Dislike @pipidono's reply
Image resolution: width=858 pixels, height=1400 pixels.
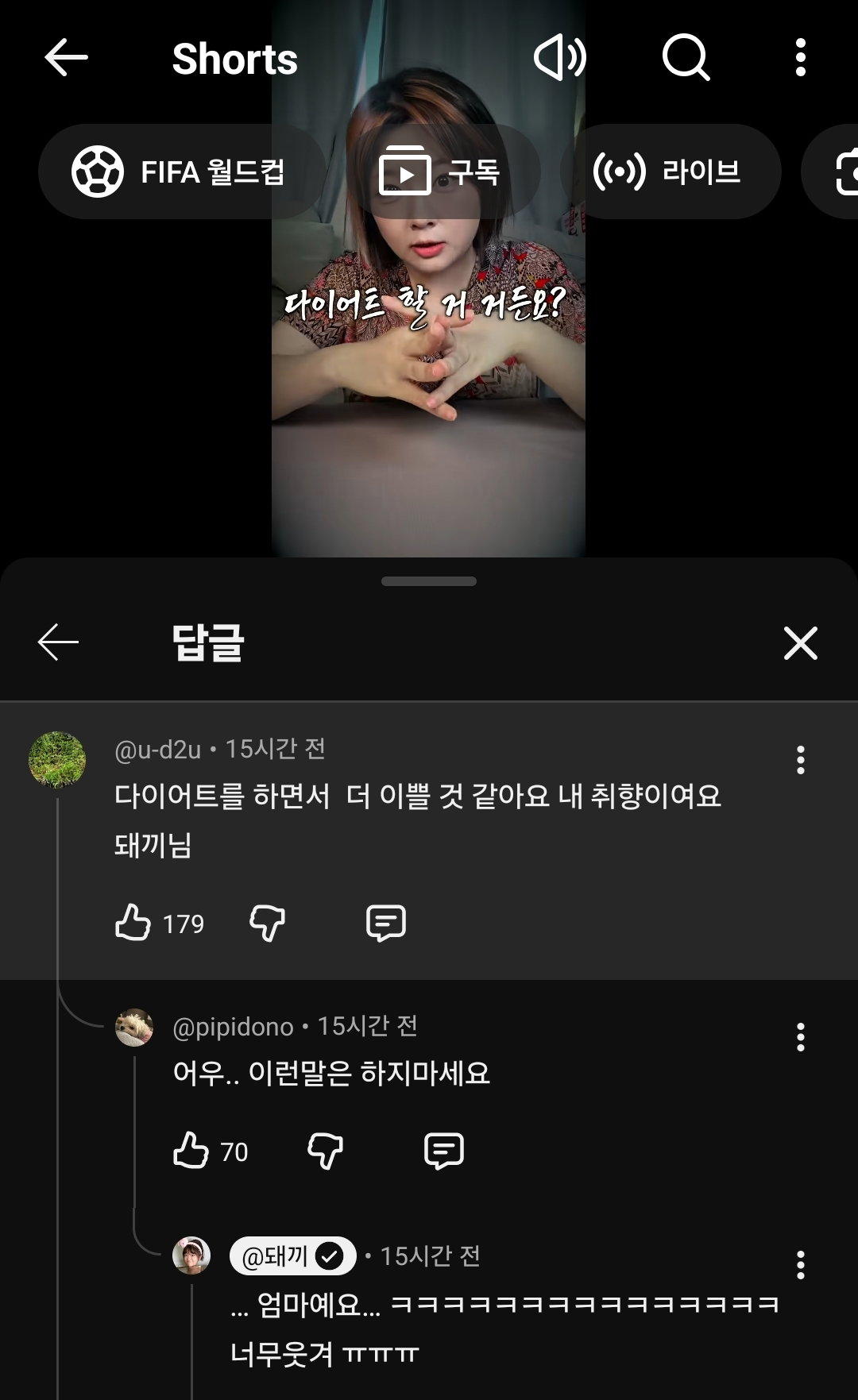click(x=325, y=1151)
